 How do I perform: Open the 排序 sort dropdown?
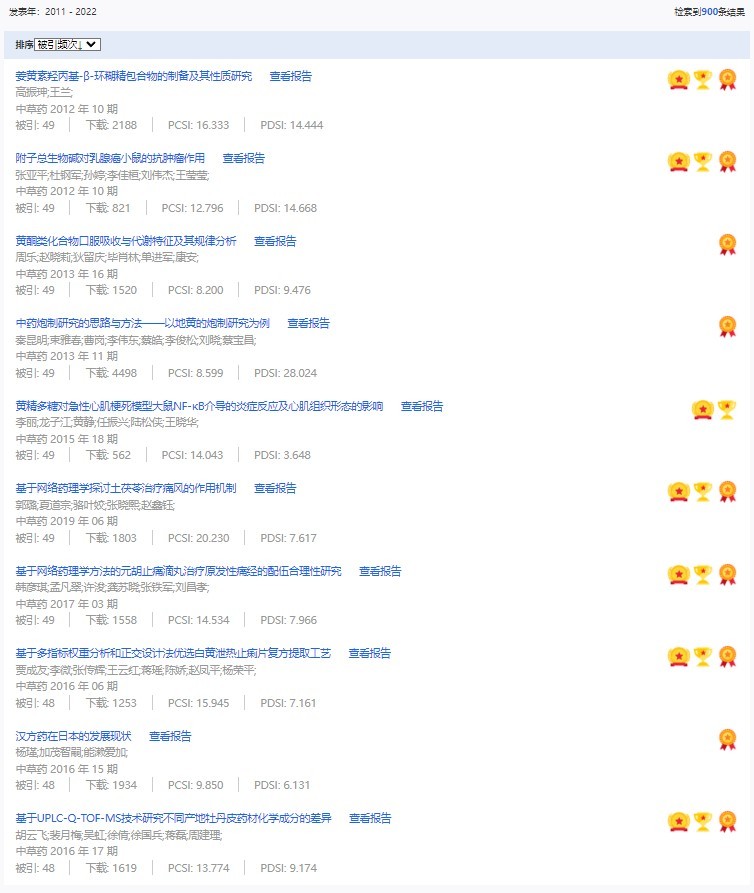click(x=67, y=45)
